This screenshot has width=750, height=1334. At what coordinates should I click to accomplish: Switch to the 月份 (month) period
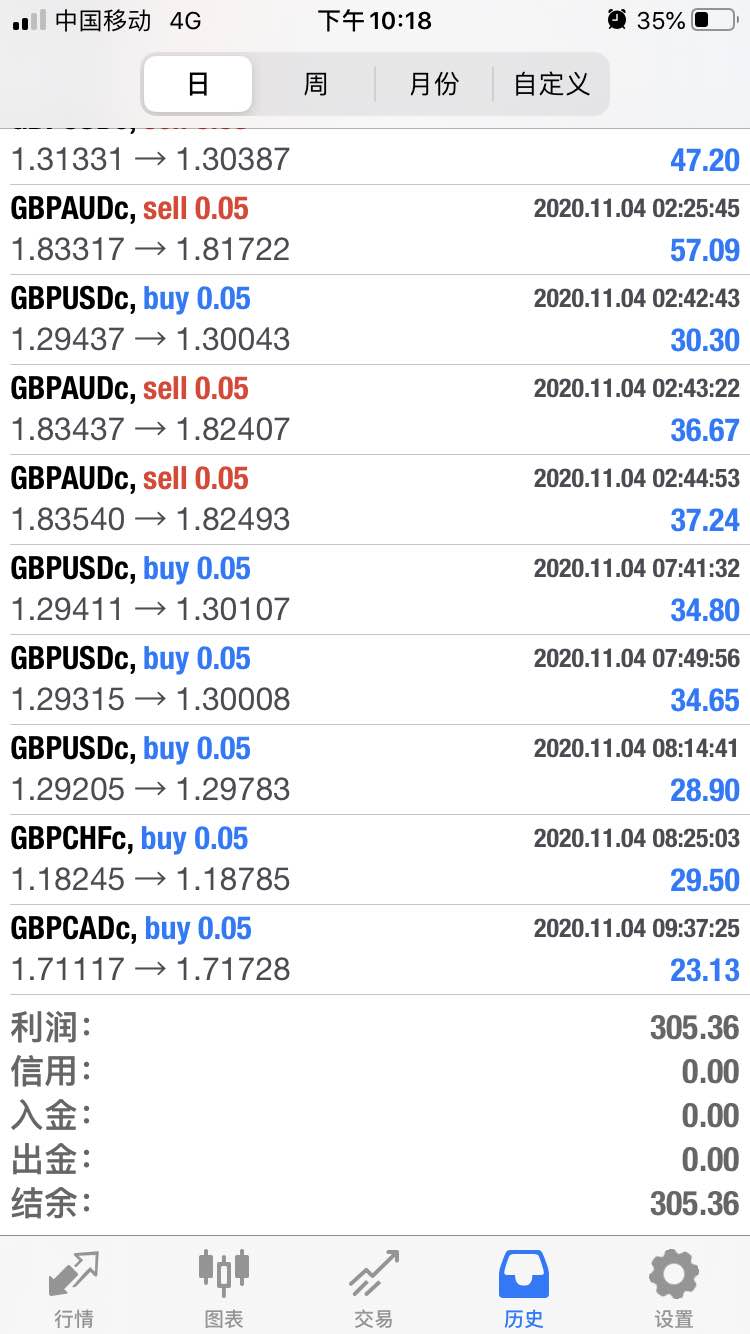(x=433, y=84)
